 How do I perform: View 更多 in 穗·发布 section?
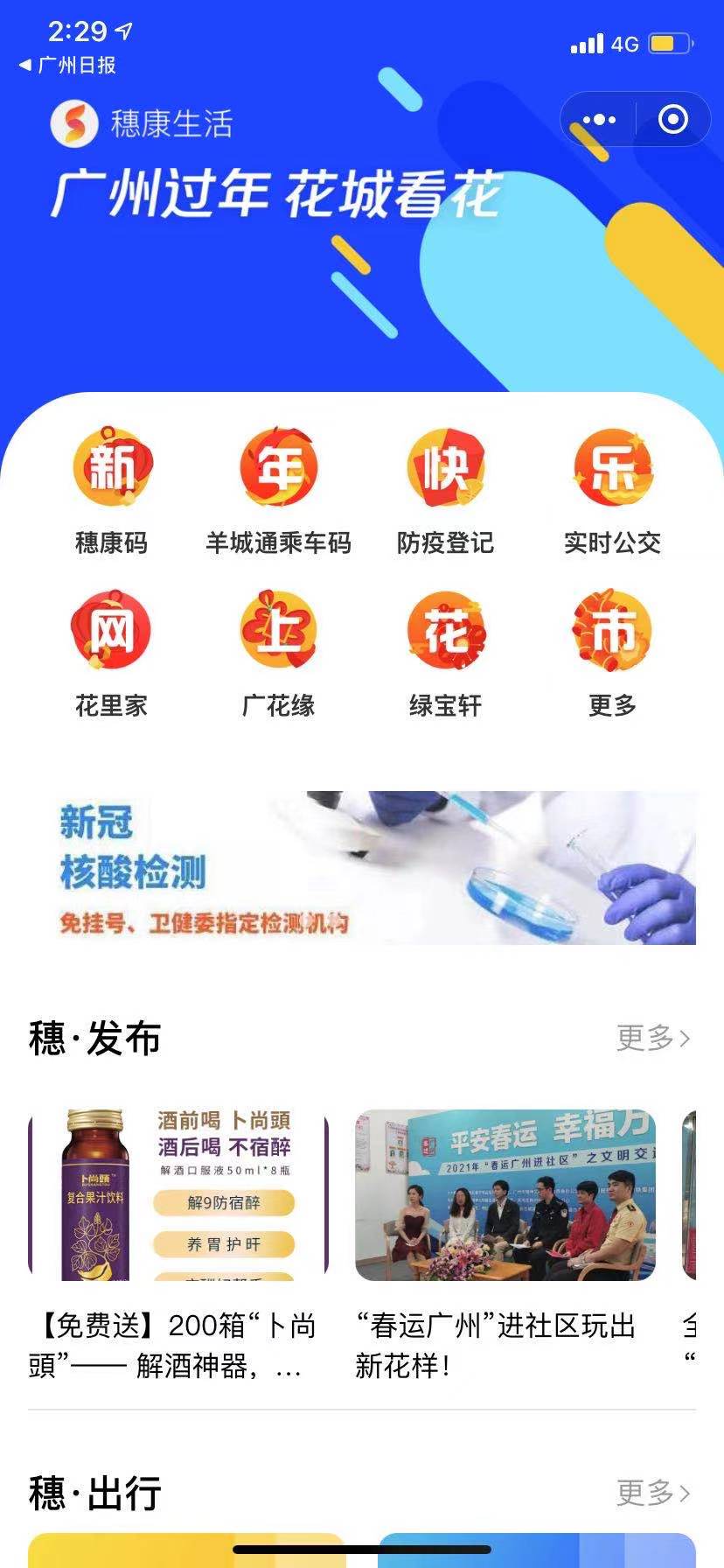pyautogui.click(x=653, y=1039)
